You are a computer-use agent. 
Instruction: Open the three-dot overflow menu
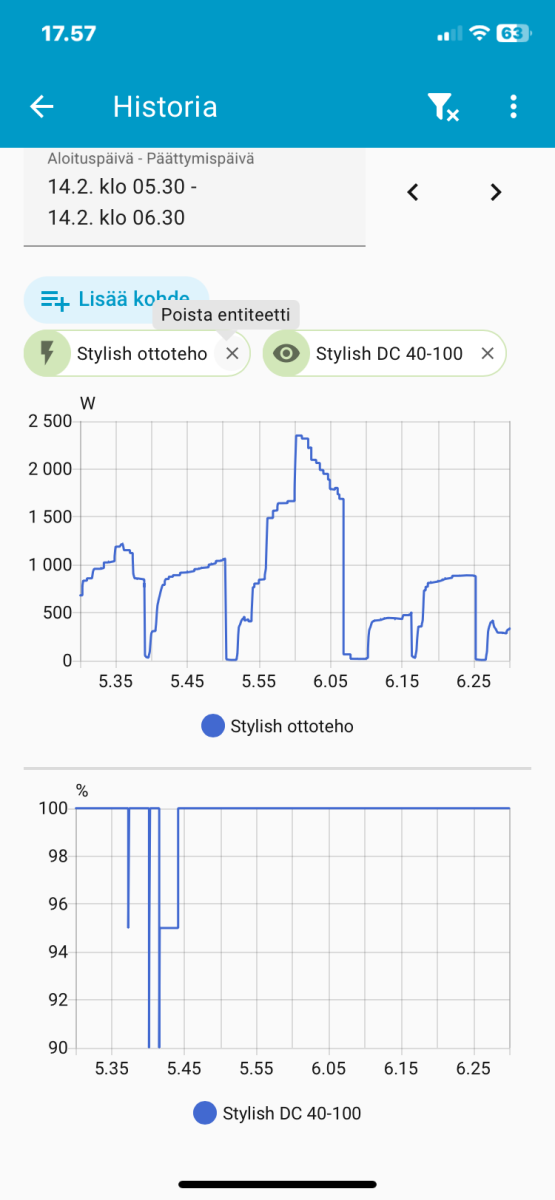point(513,107)
